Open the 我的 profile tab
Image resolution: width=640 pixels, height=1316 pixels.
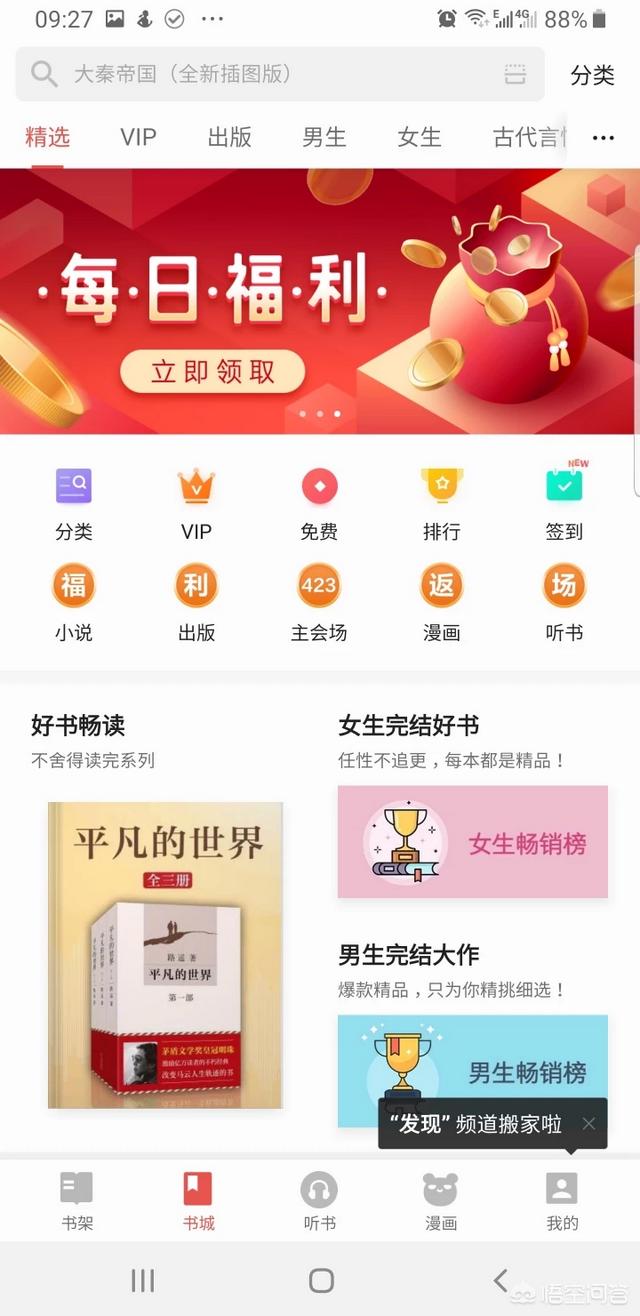click(x=562, y=1202)
